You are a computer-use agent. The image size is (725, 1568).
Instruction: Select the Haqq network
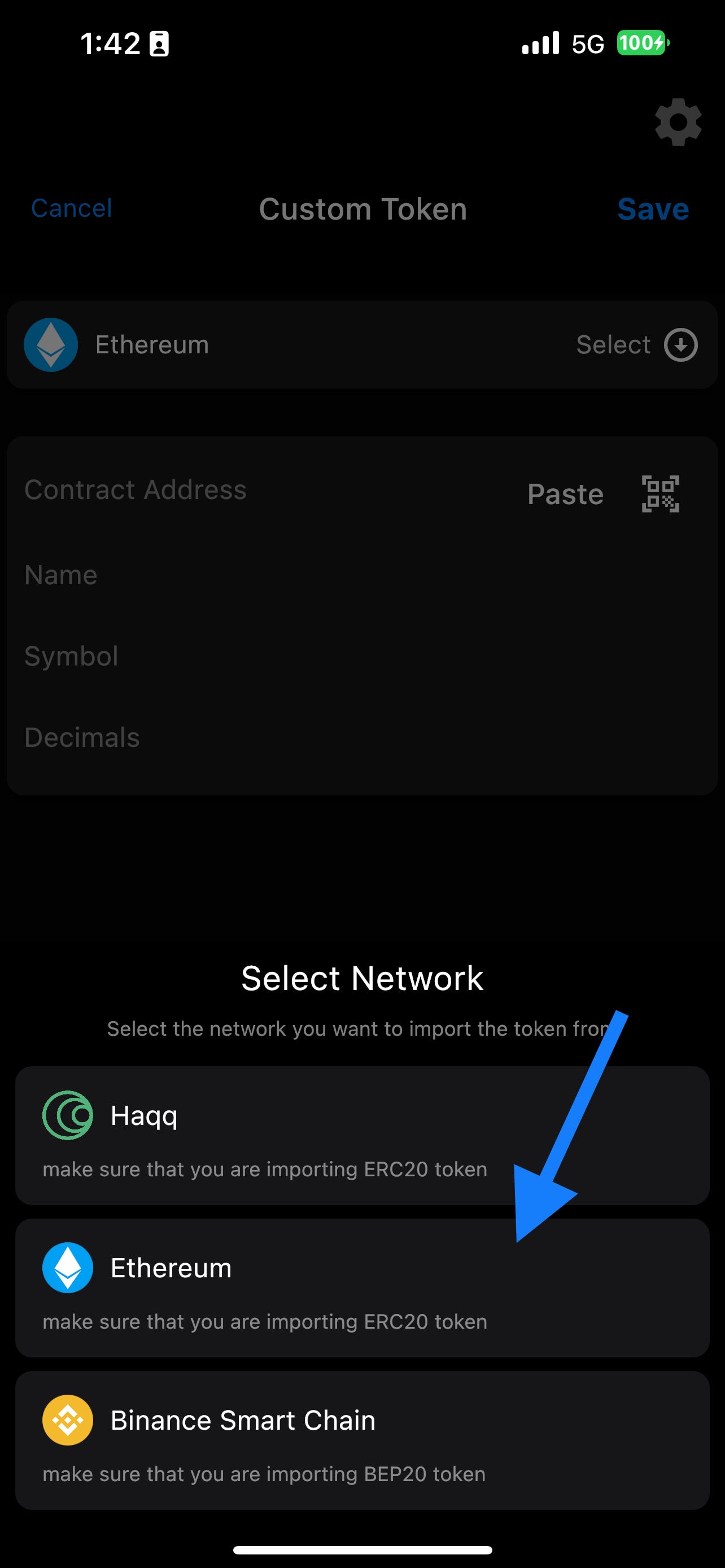[x=362, y=1135]
